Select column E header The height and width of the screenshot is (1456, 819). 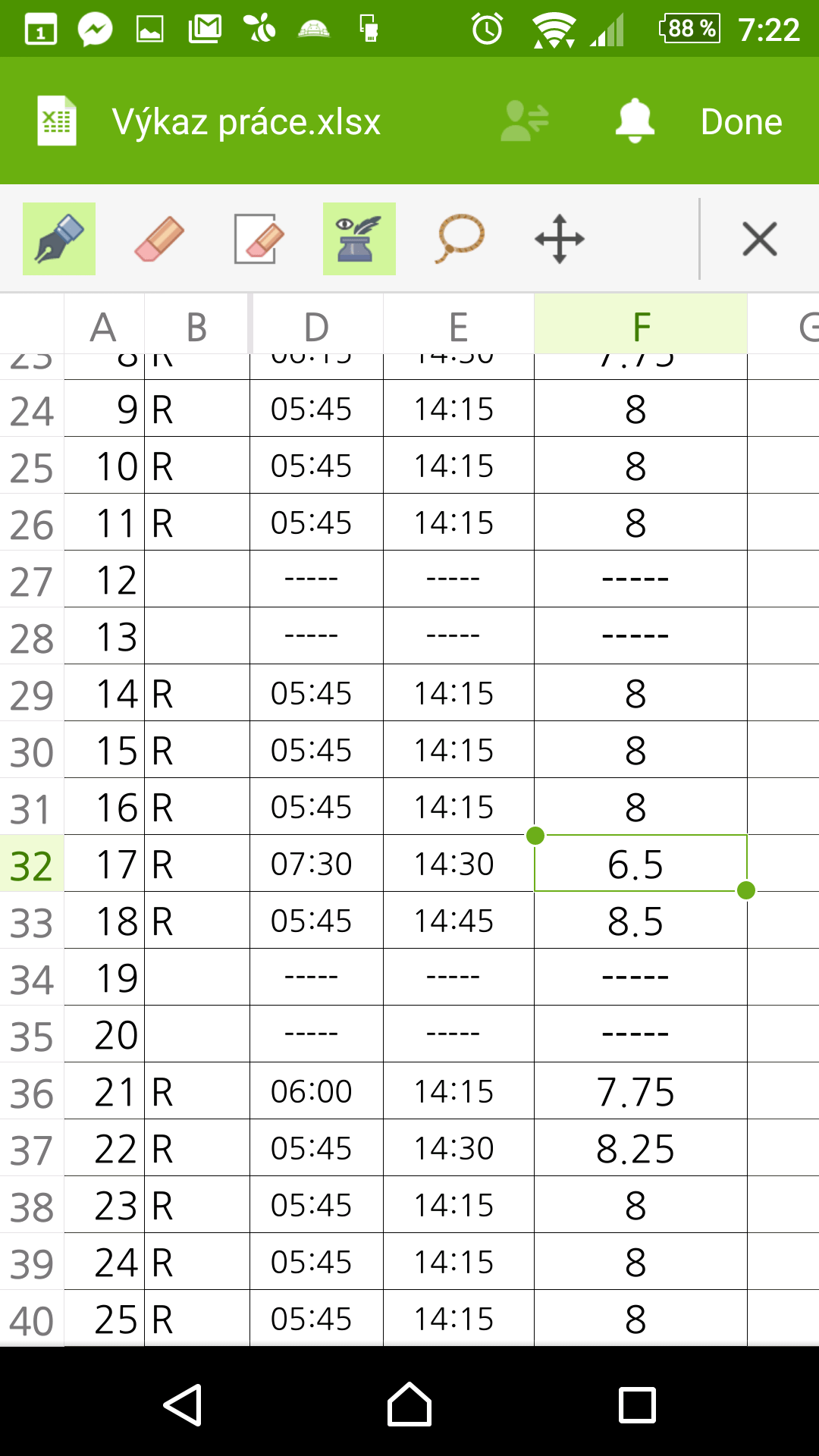point(459,326)
